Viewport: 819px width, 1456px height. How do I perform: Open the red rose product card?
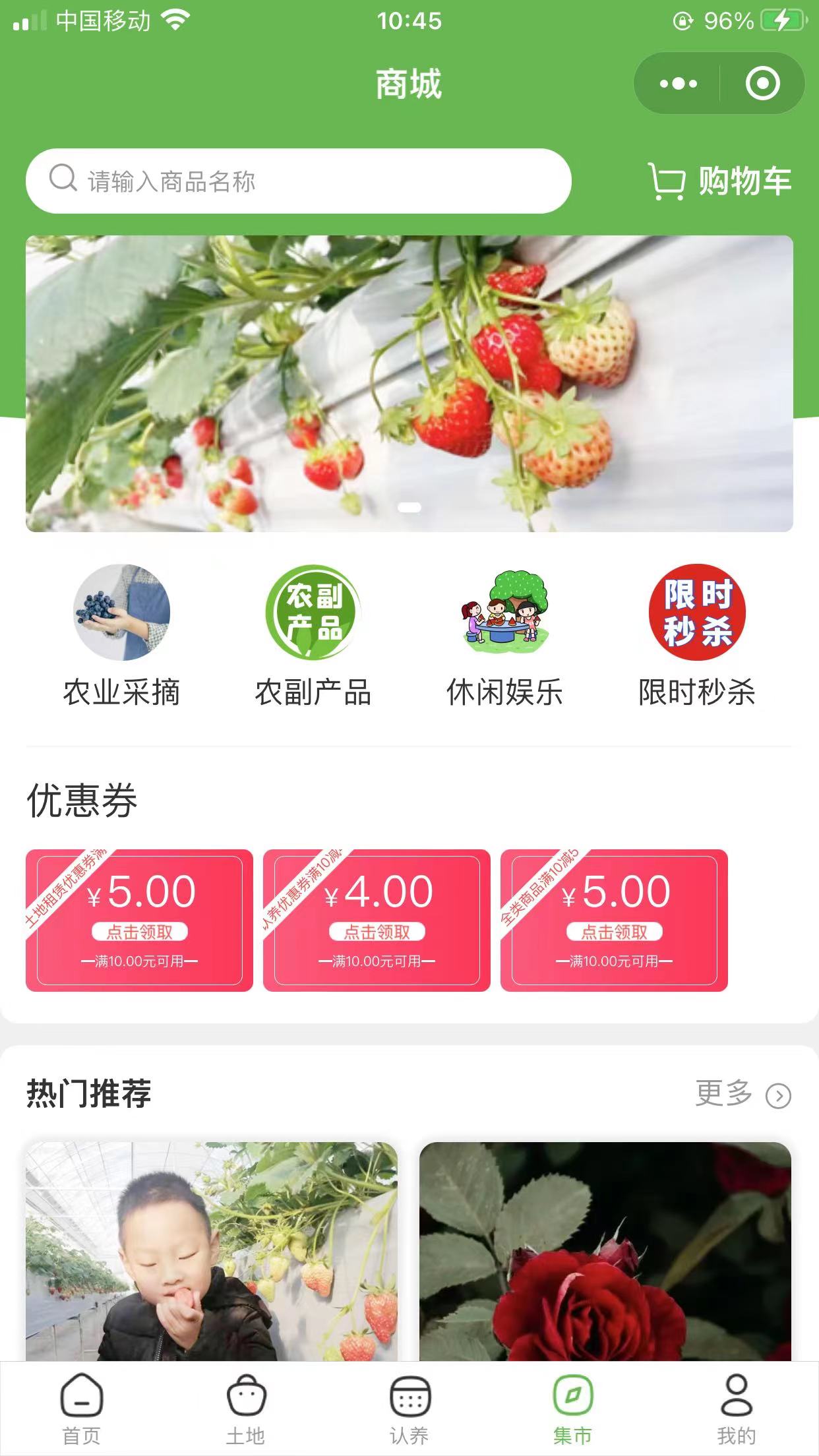coord(605,1250)
